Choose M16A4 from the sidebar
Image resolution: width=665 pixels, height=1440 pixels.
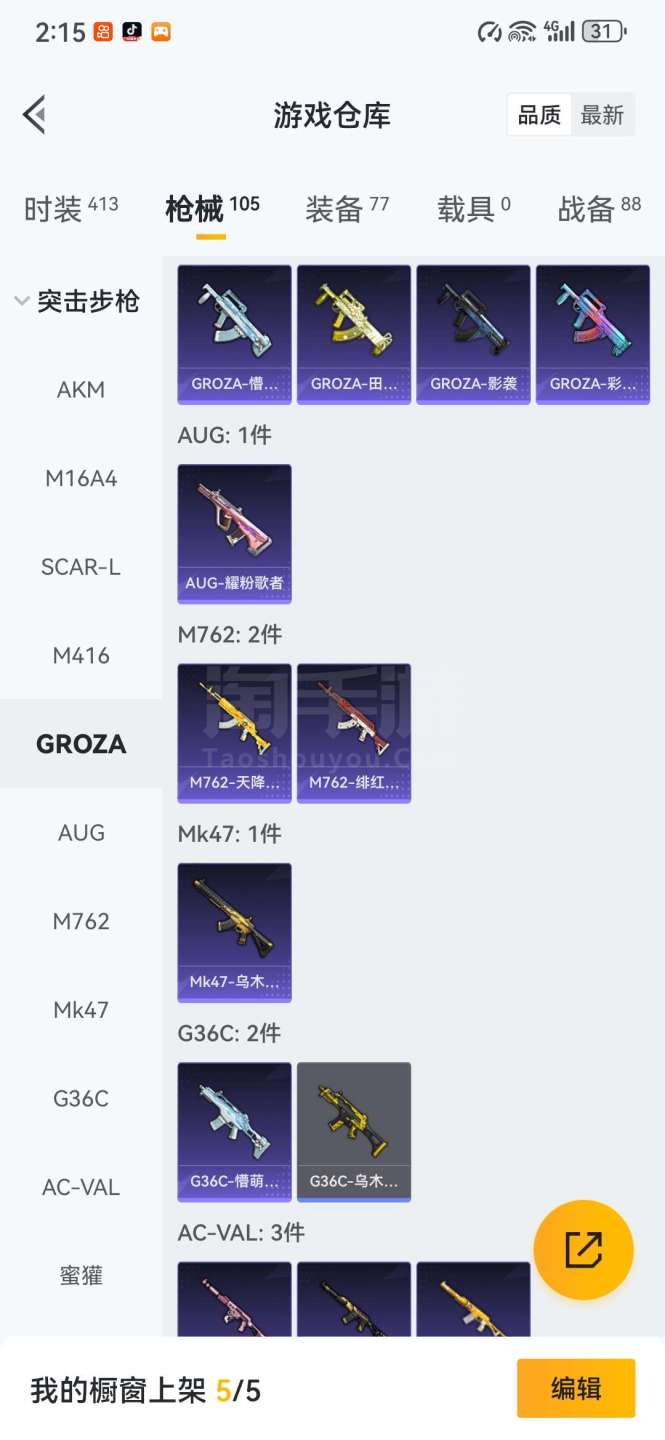[81, 479]
